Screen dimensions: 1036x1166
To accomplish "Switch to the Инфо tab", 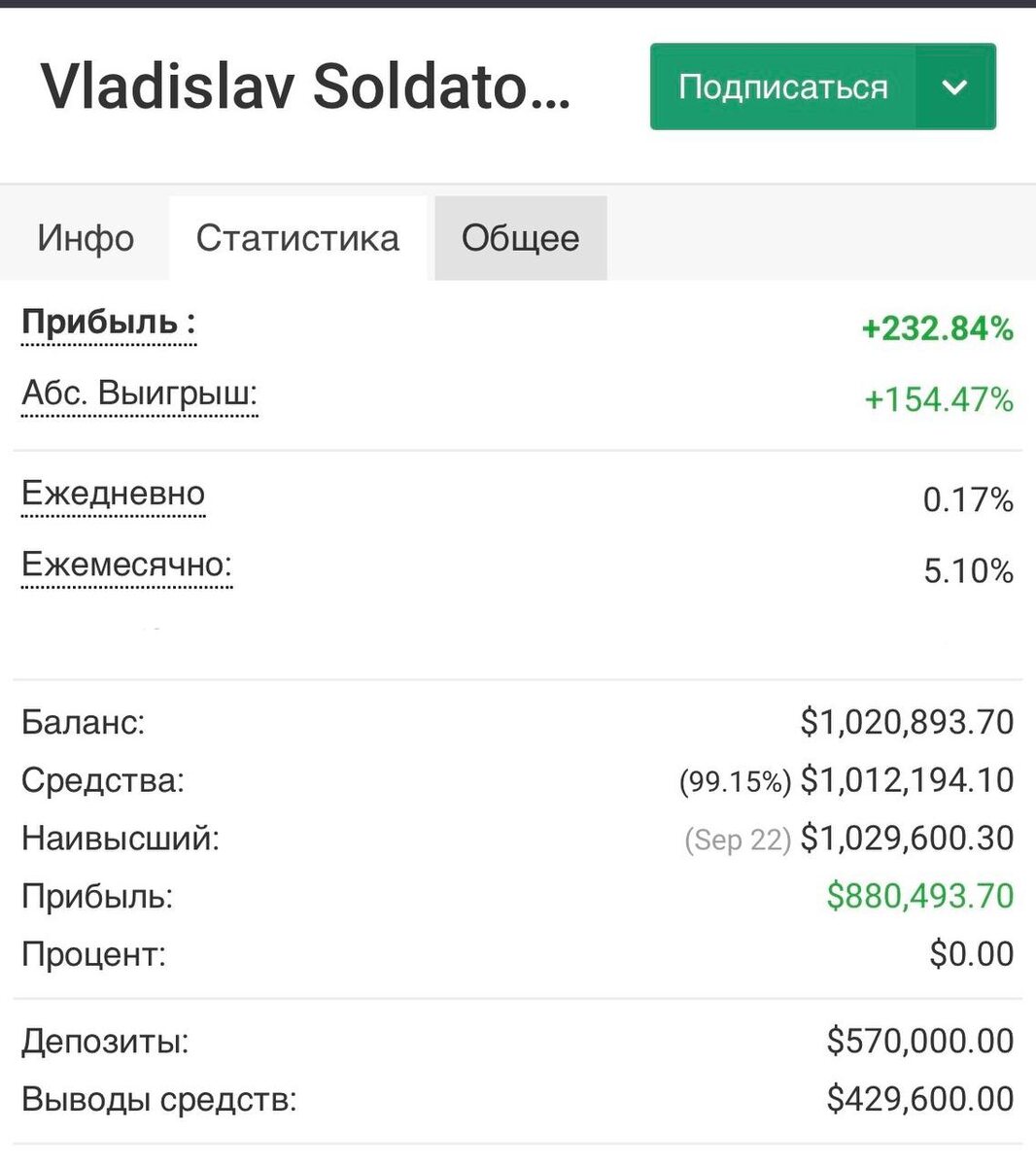I will 86,238.
